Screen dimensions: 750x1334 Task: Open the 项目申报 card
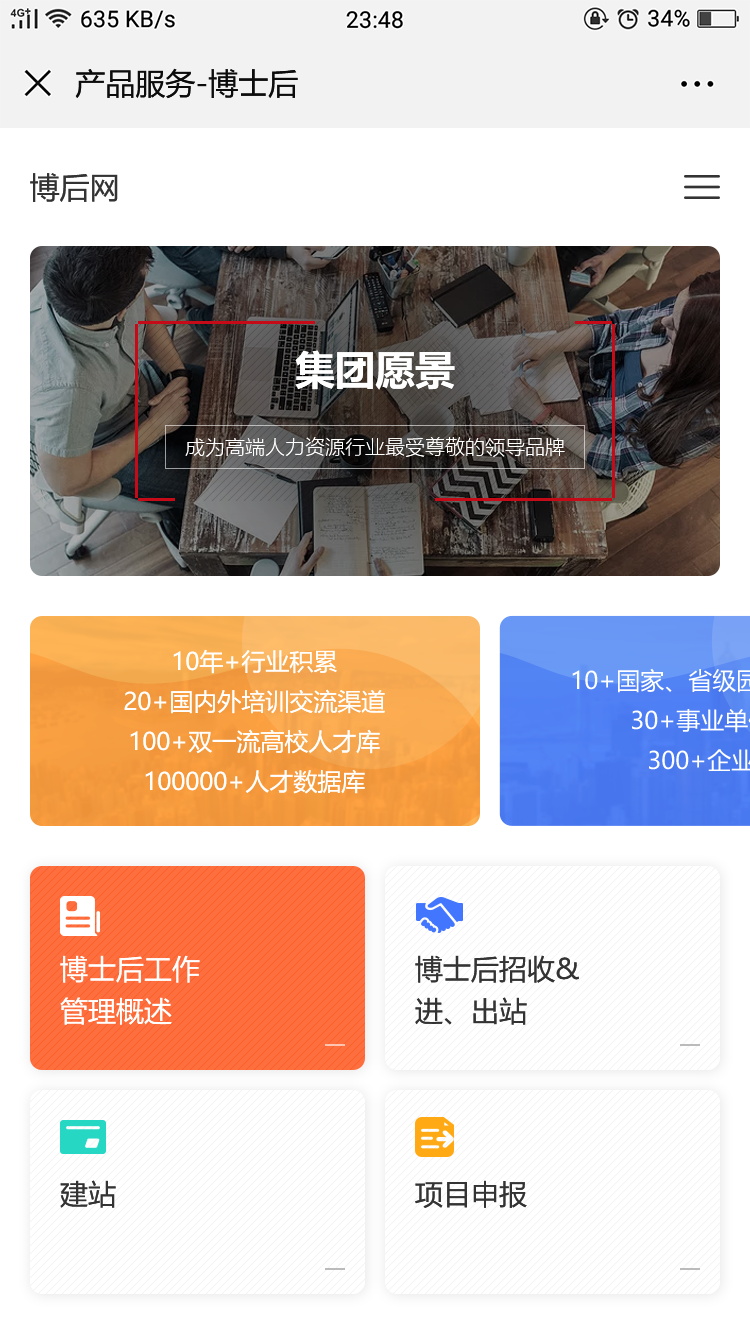pyautogui.click(x=552, y=1191)
